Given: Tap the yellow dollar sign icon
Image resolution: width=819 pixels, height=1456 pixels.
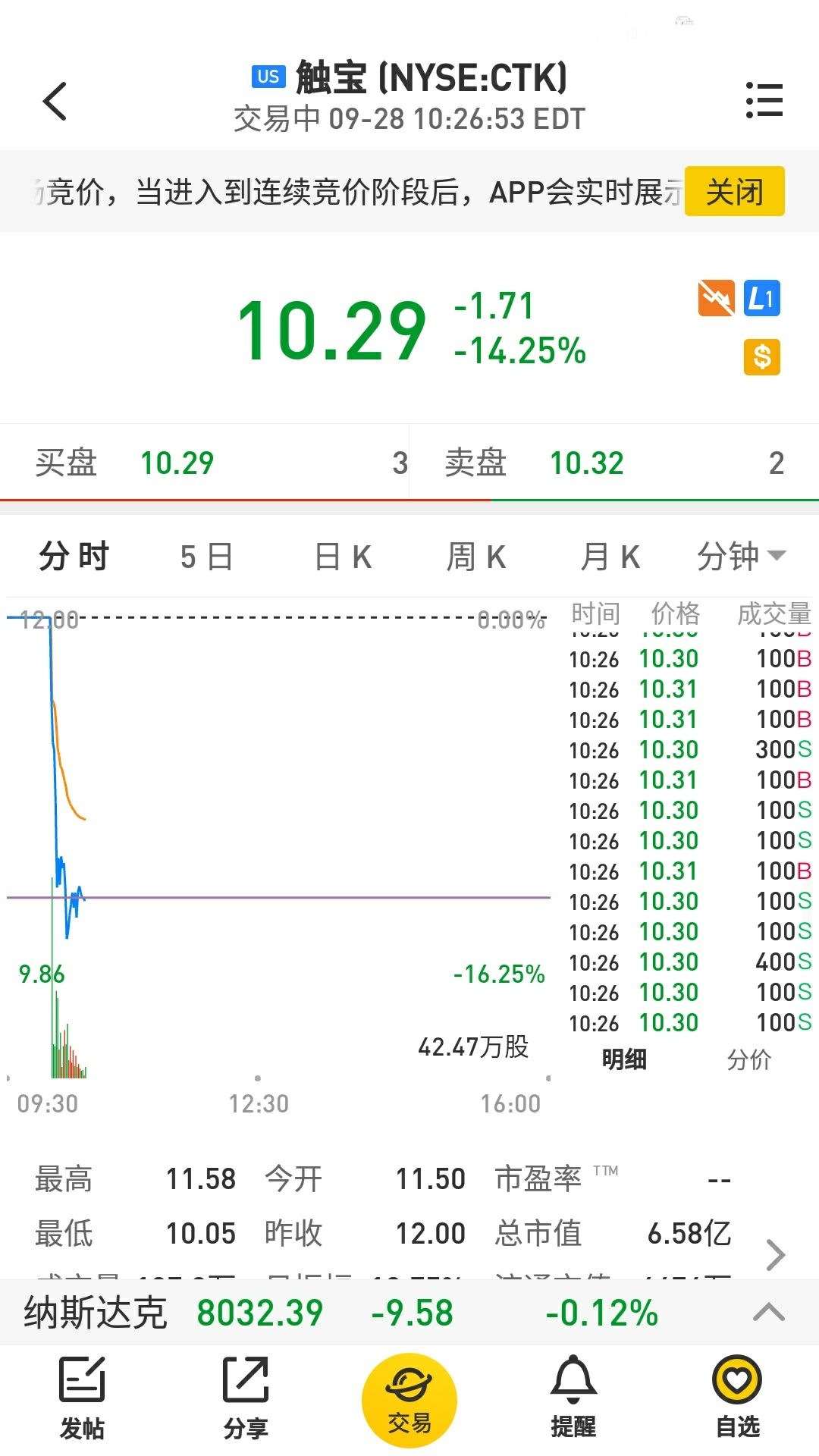Looking at the screenshot, I should coord(762,356).
